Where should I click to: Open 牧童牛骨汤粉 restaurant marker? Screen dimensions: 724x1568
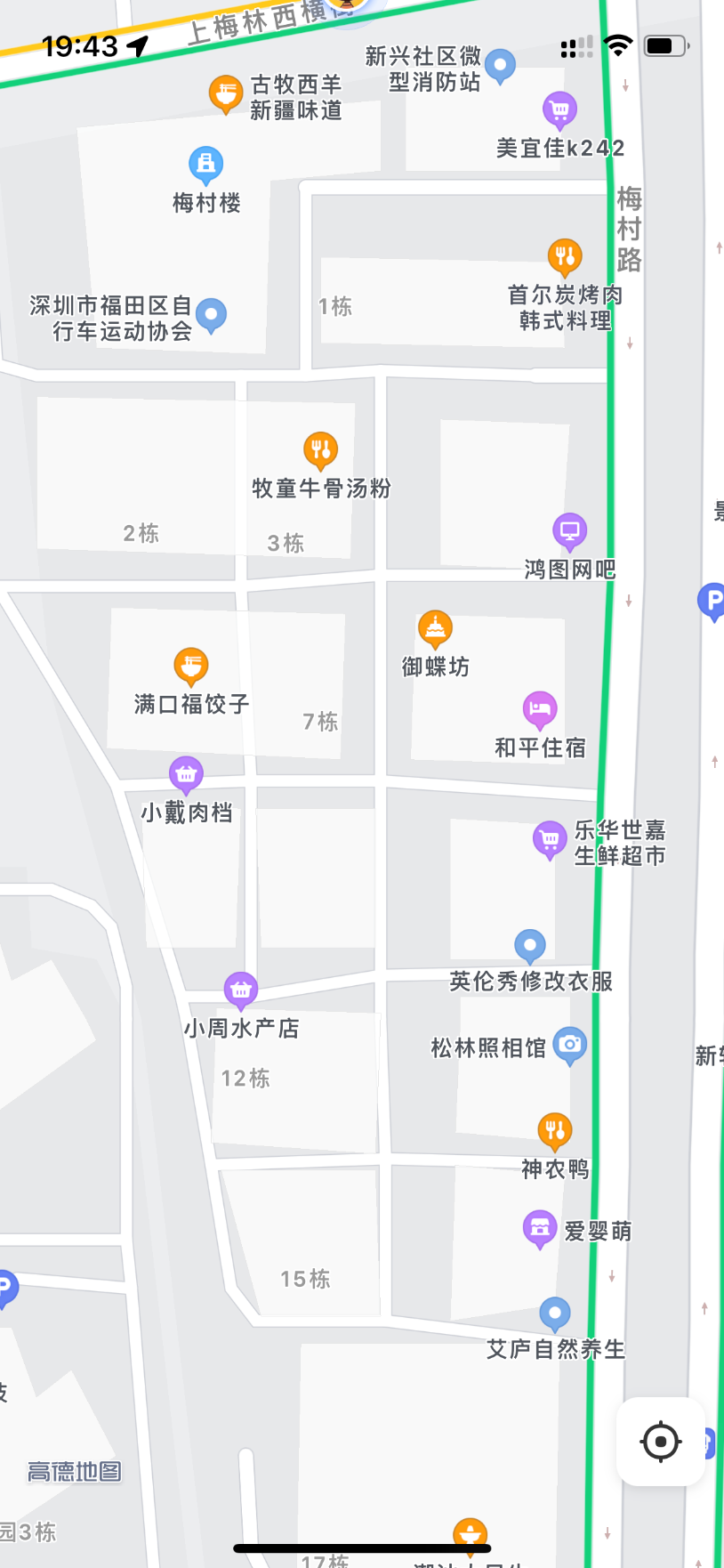pos(321,449)
